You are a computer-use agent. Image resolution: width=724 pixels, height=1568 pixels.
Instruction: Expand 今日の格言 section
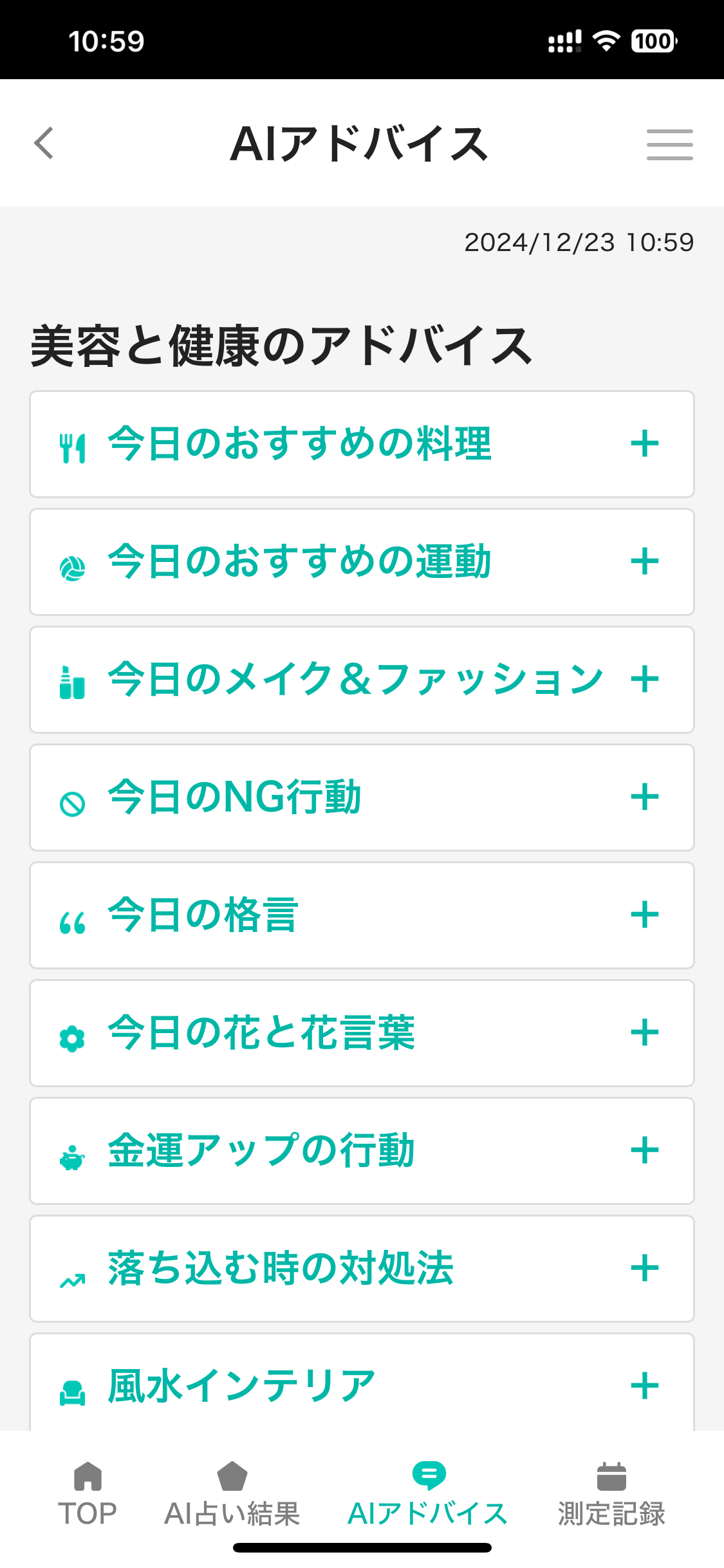[x=644, y=915]
